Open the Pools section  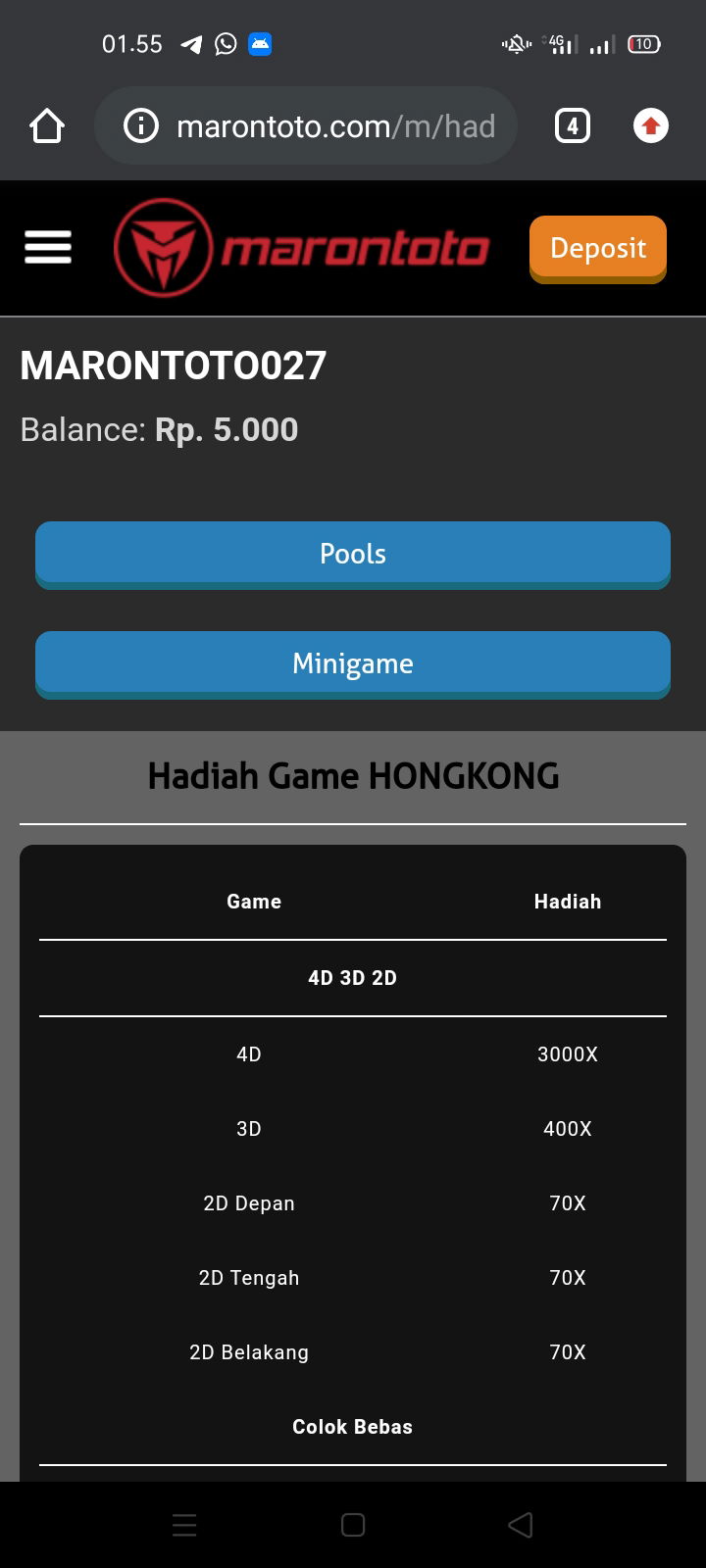point(352,554)
